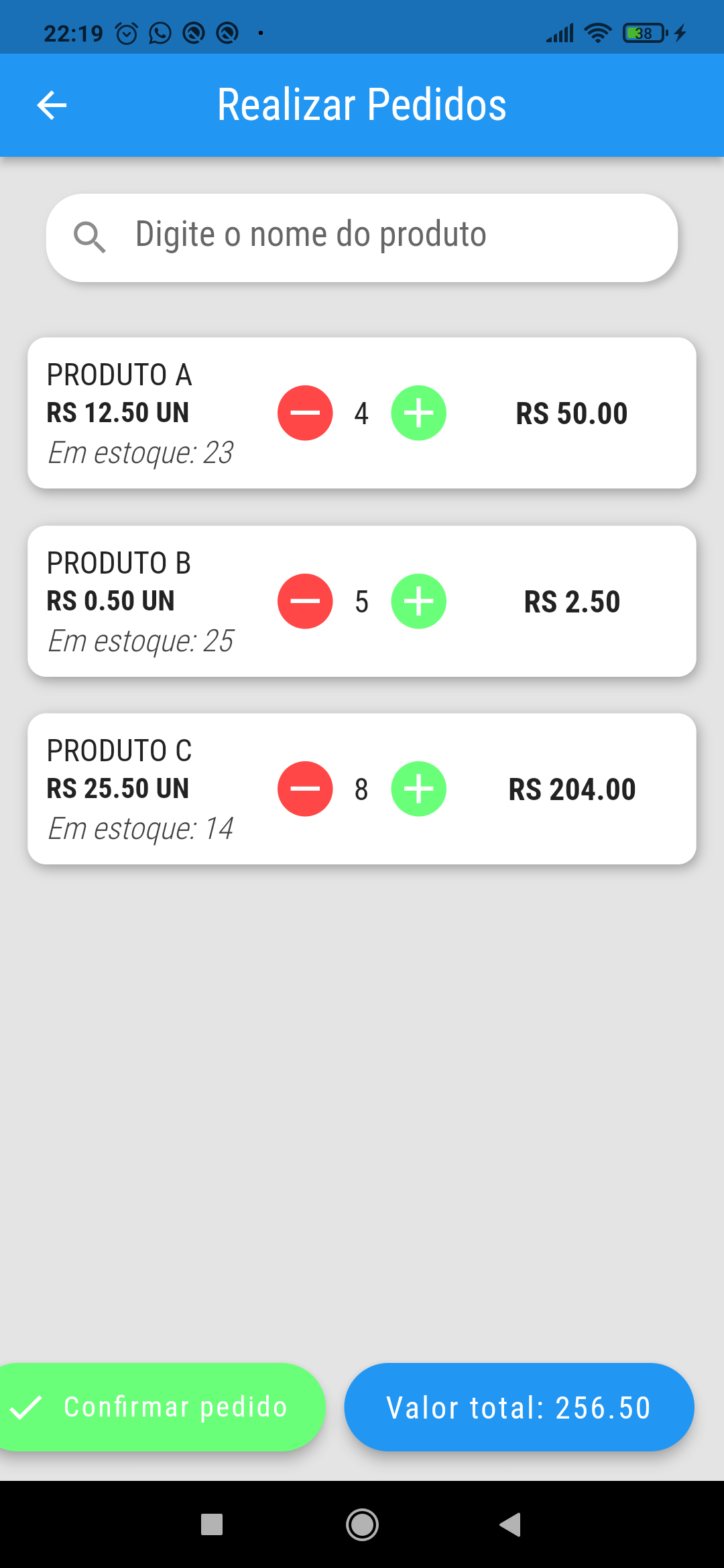This screenshot has width=724, height=1568.
Task: Tap the quantity value 8 for PRODUTO C
Action: (x=361, y=789)
